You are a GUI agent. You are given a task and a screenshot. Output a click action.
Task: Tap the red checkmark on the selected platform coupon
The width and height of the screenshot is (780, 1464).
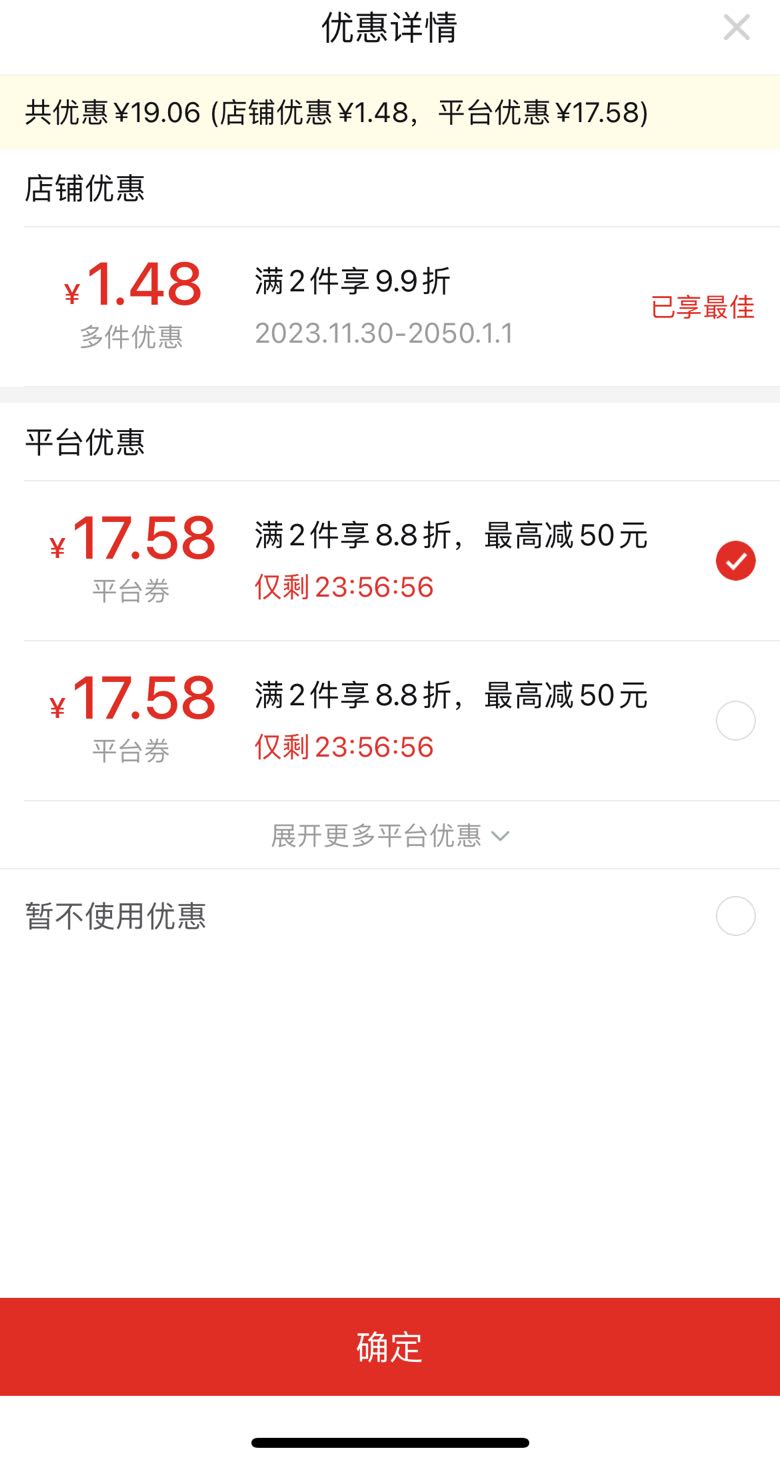[x=736, y=561]
